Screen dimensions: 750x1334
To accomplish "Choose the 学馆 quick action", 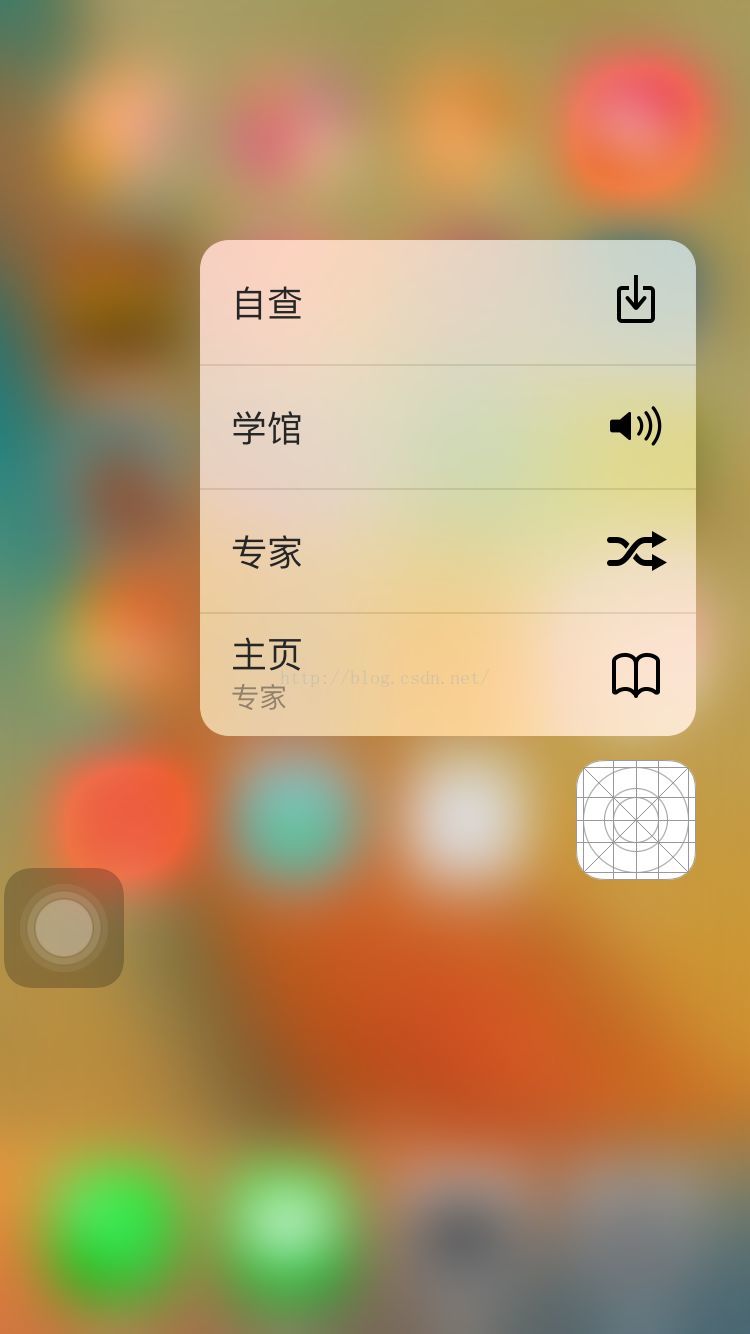I will point(447,427).
